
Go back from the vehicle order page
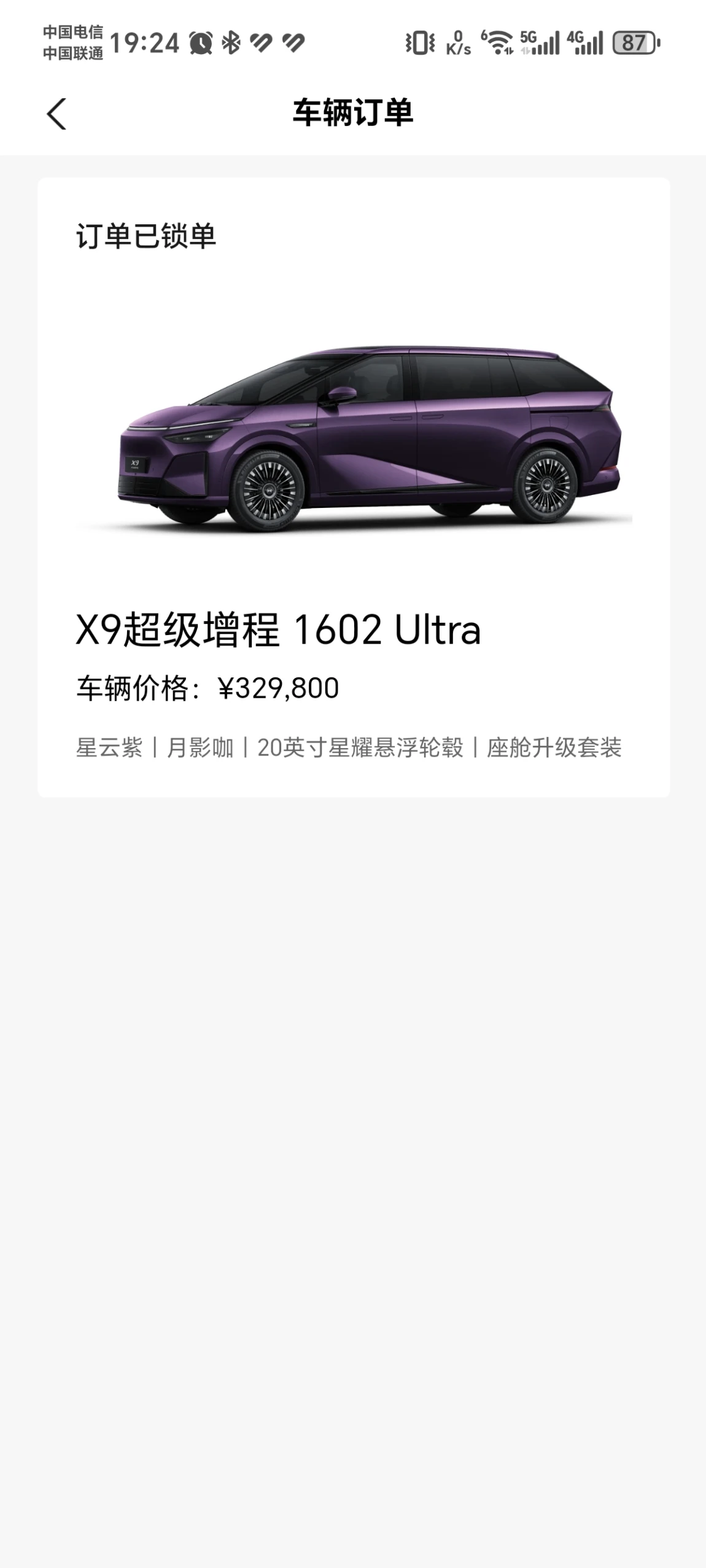pyautogui.click(x=56, y=114)
